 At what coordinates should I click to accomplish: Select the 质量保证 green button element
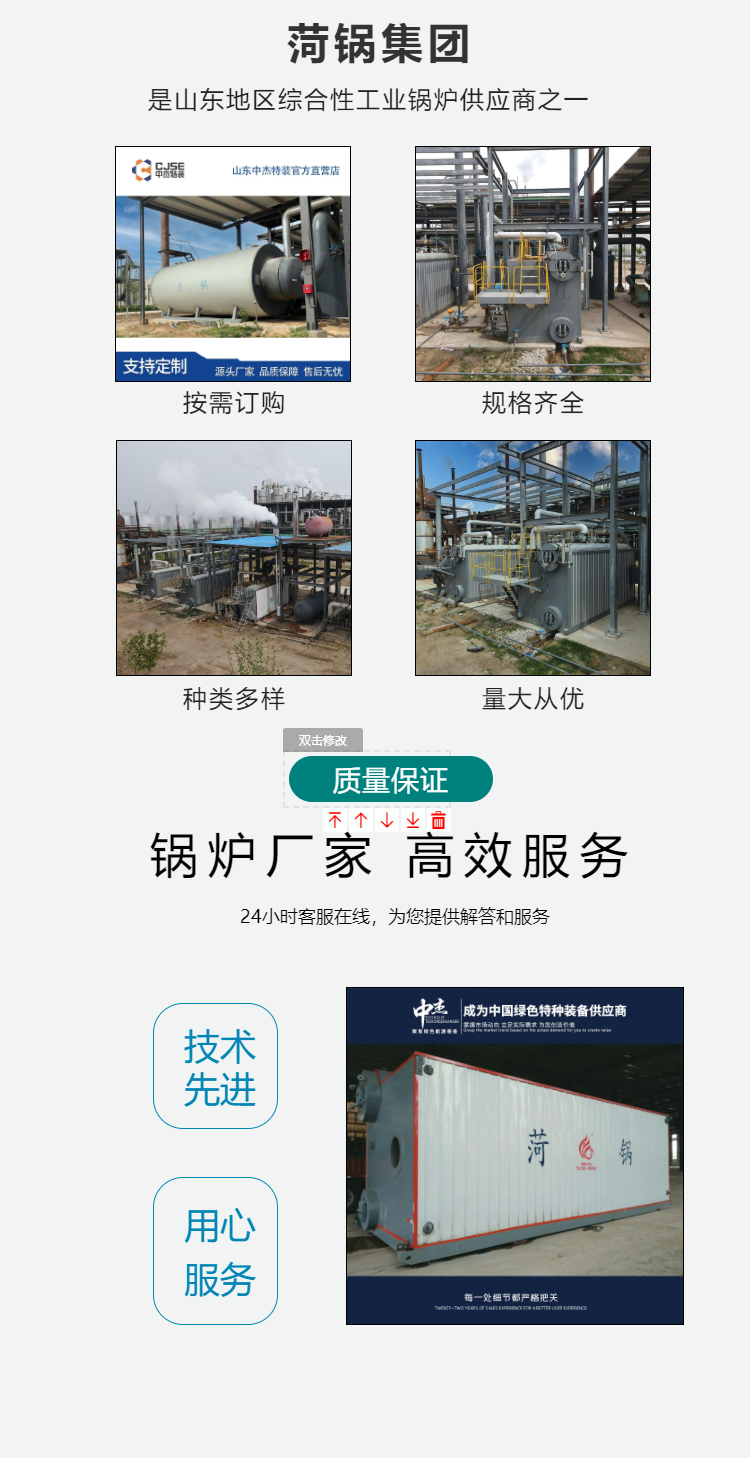click(390, 780)
